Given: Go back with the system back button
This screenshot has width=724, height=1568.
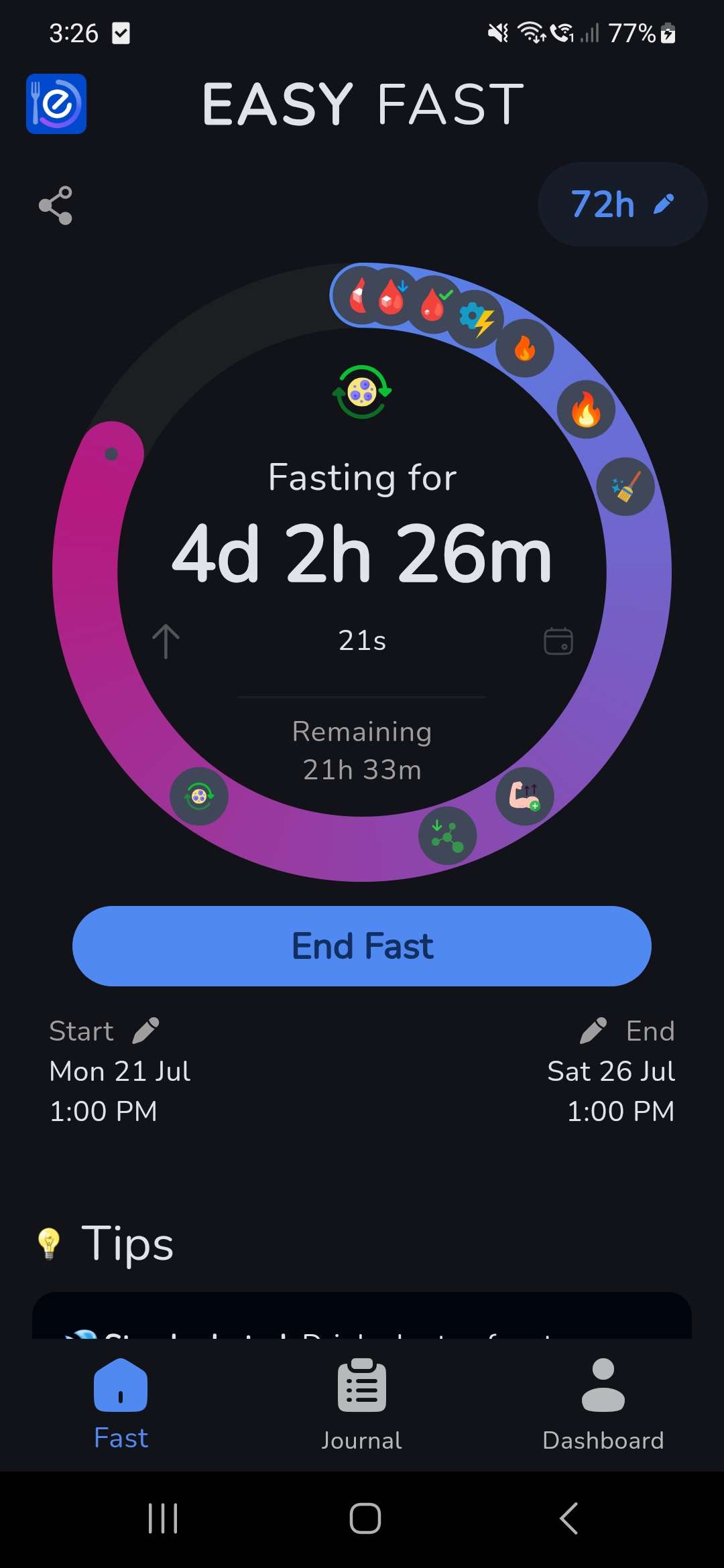Looking at the screenshot, I should [568, 1518].
